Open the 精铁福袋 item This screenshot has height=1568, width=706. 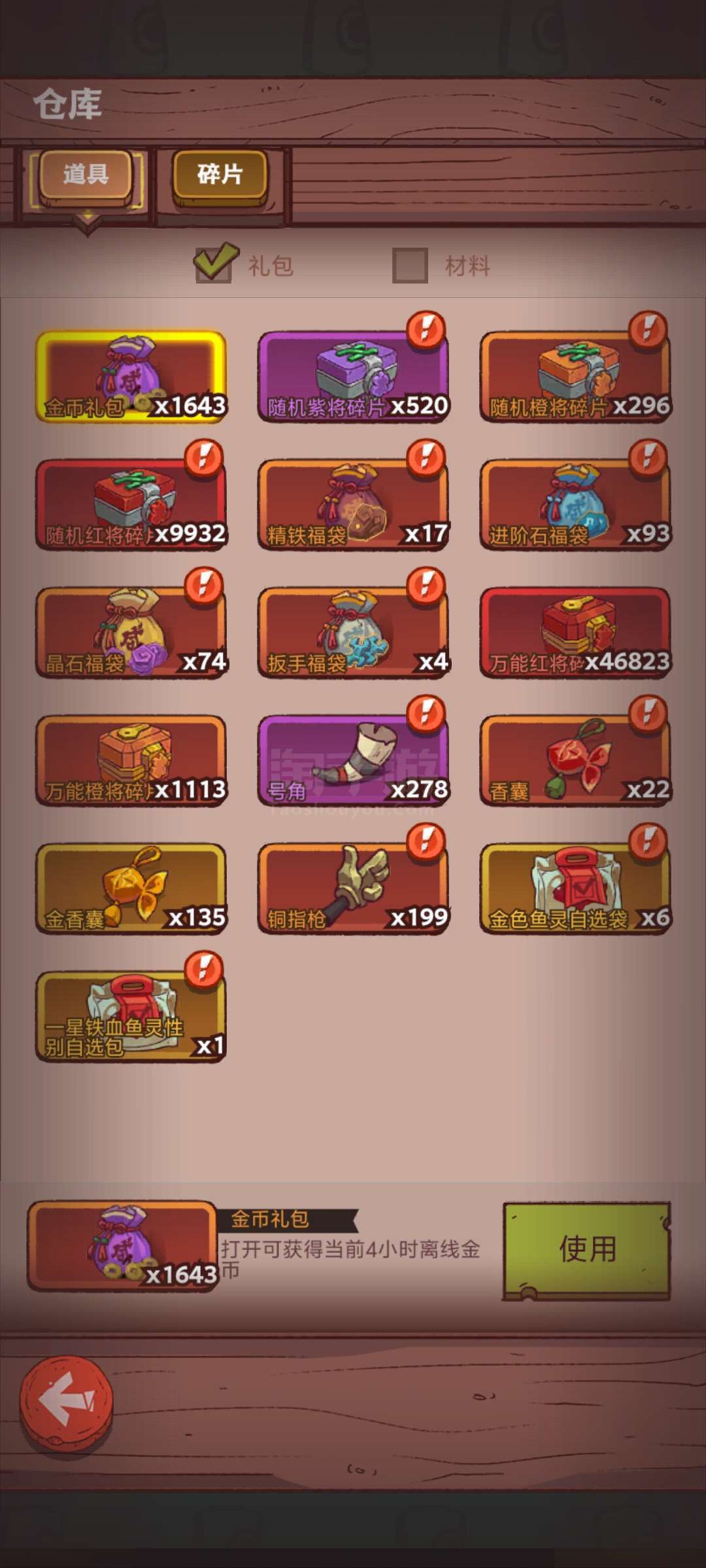tap(353, 505)
